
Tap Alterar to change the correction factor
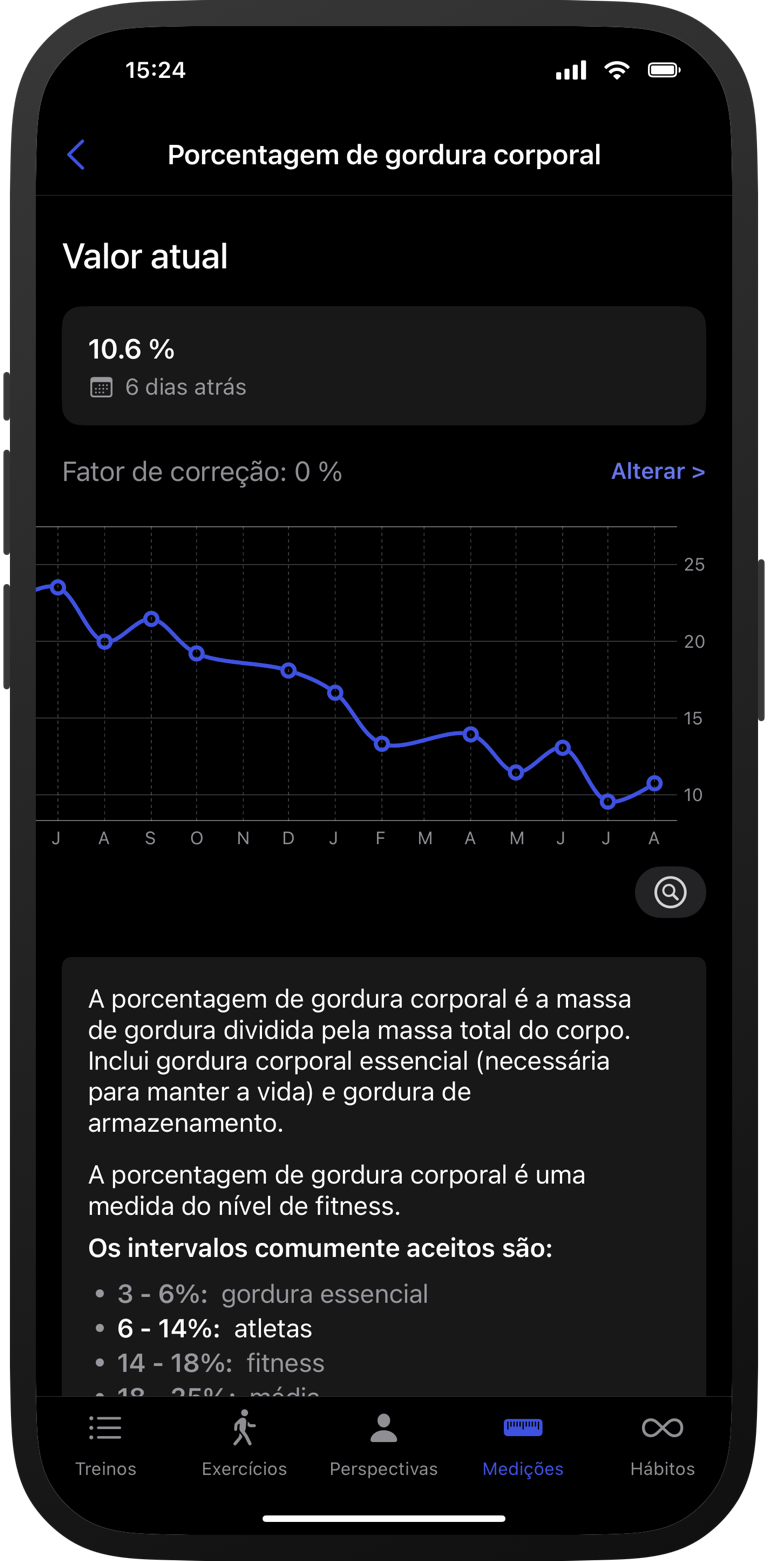click(x=658, y=471)
